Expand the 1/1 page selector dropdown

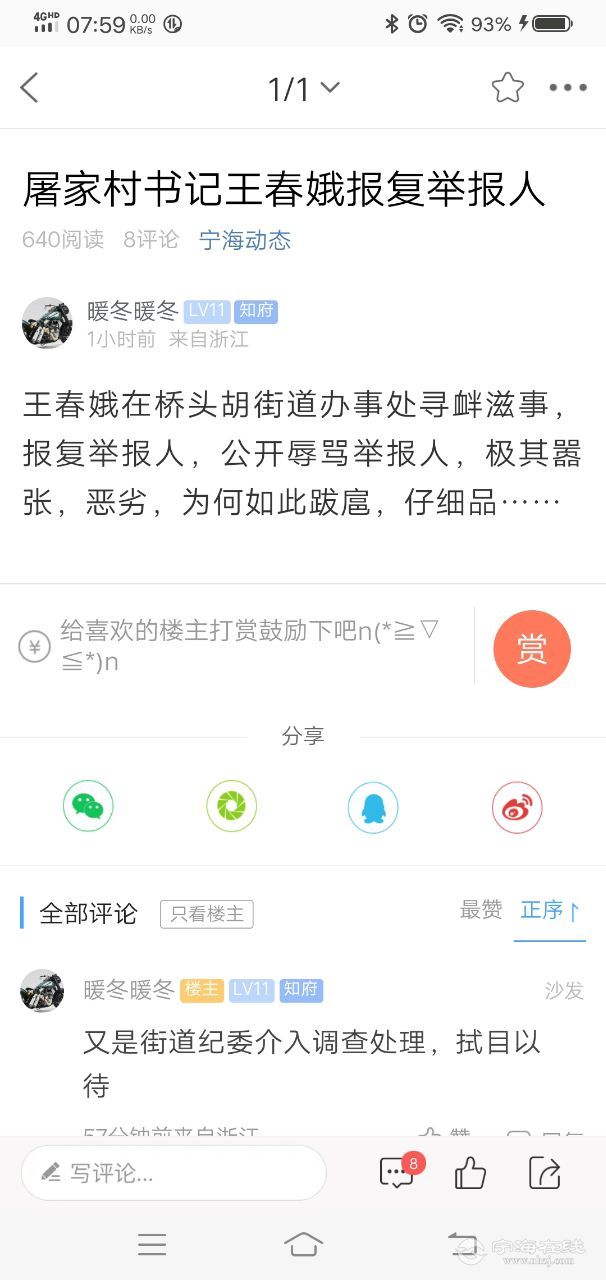click(303, 89)
